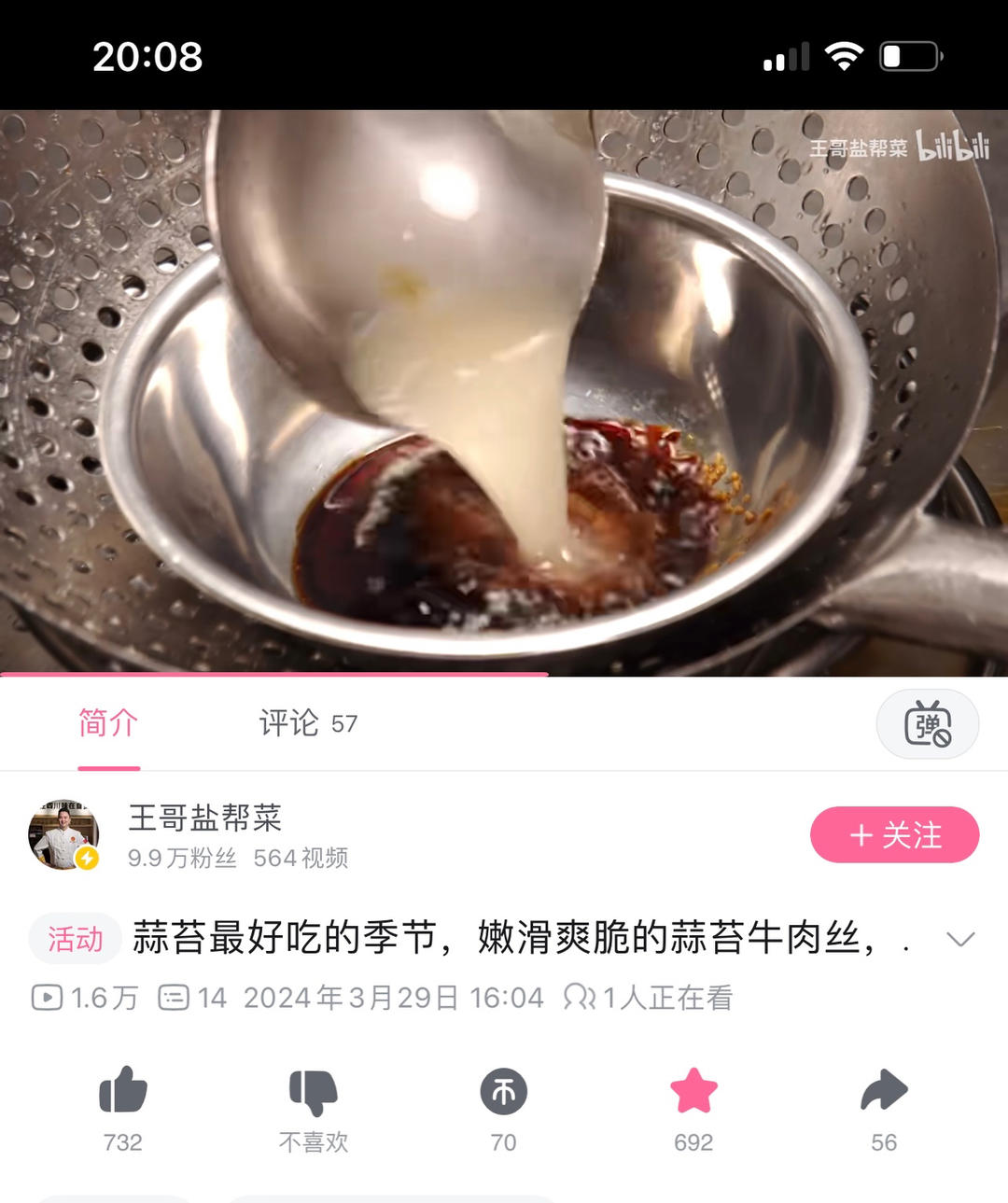Open the 活动 activity tag
This screenshot has height=1203, width=1008.
(x=76, y=939)
